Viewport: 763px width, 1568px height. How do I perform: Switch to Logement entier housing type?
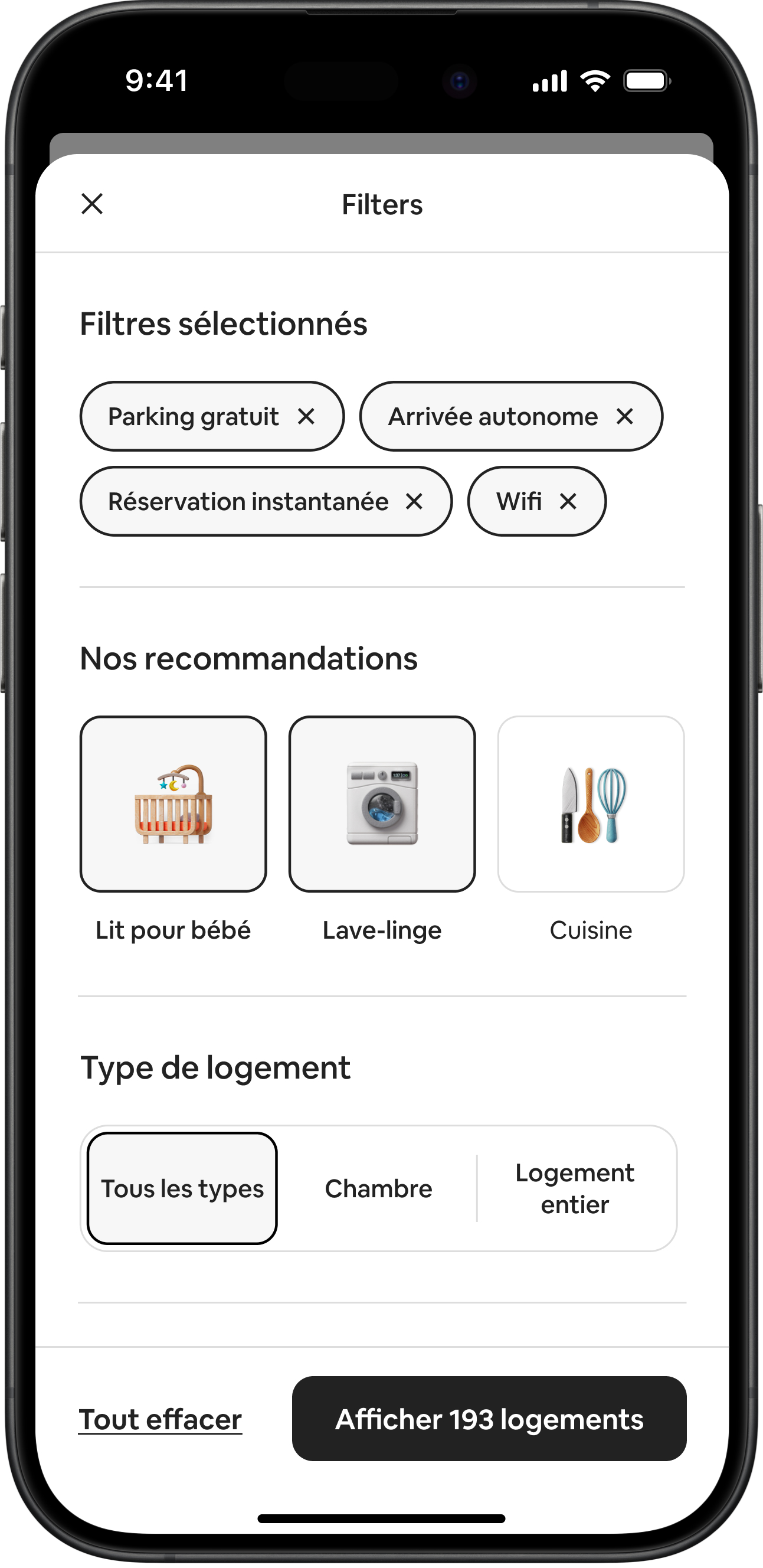click(575, 1189)
